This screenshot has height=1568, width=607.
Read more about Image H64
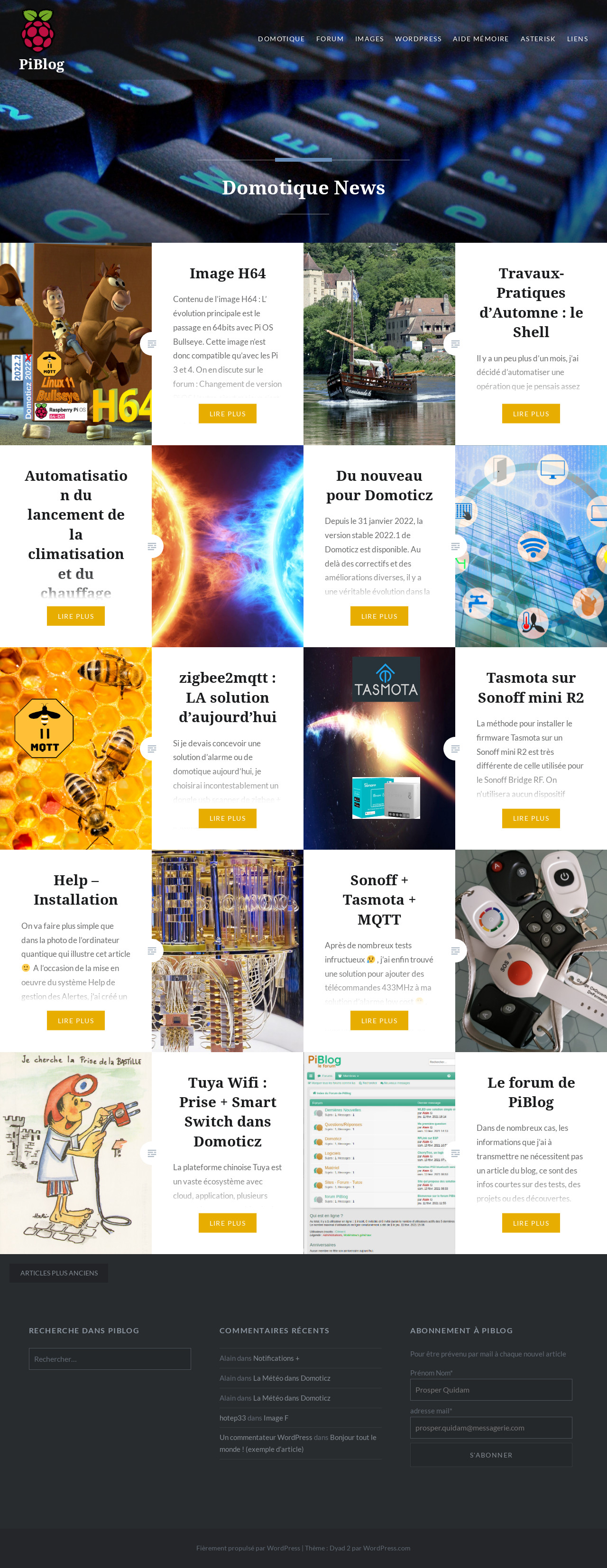click(227, 414)
